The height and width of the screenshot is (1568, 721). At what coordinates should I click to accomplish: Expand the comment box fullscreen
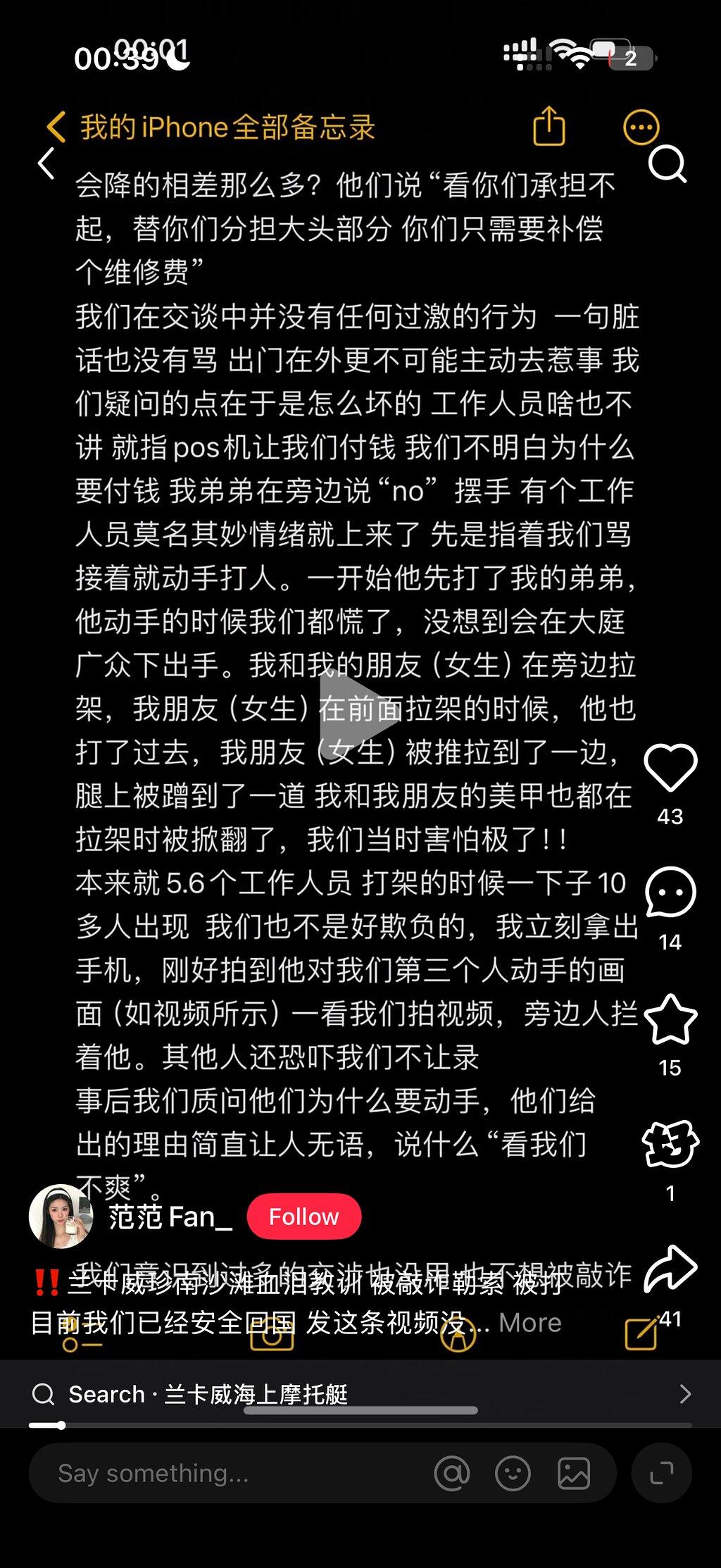point(661,1473)
